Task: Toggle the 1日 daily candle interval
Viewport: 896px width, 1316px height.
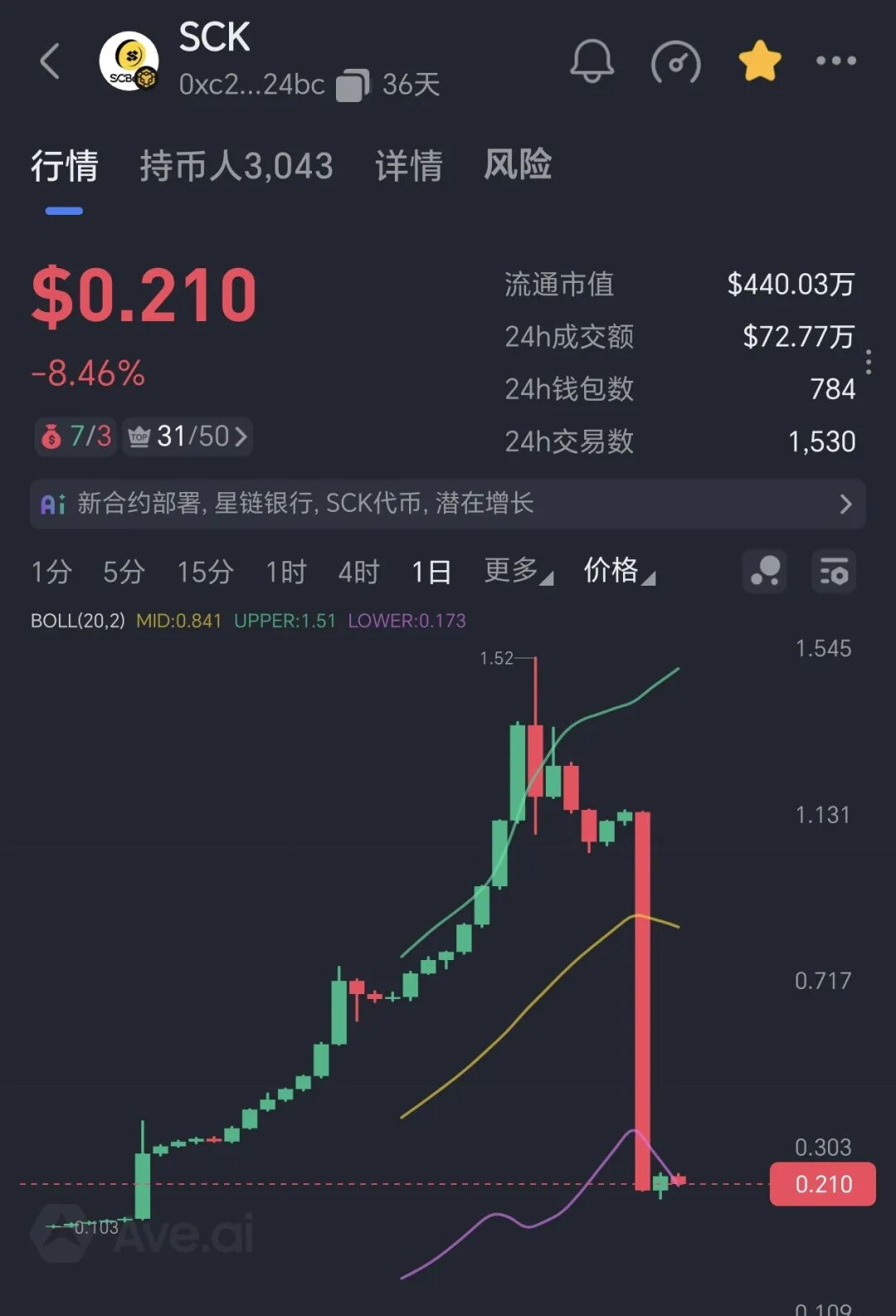Action: (431, 572)
